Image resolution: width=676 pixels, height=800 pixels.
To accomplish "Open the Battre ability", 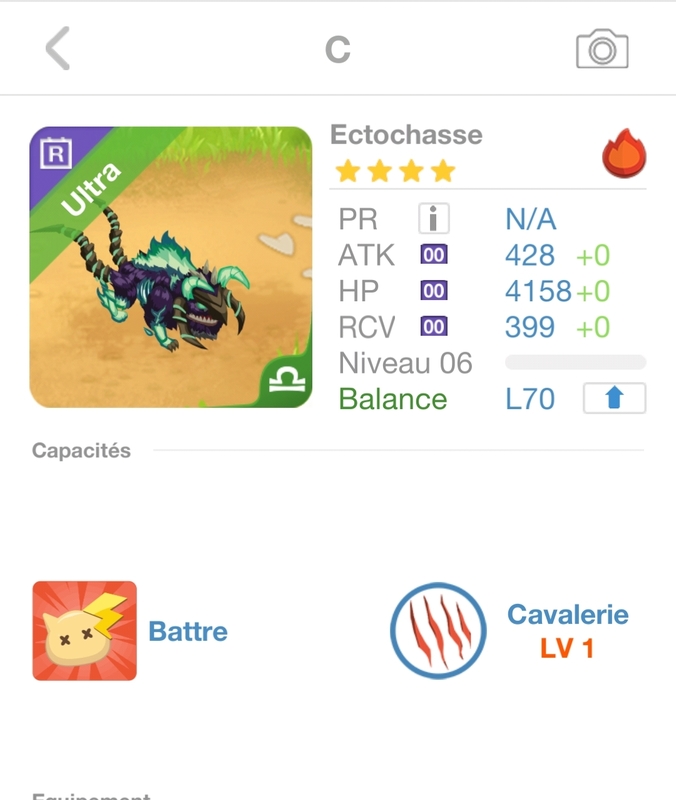I will pyautogui.click(x=84, y=631).
